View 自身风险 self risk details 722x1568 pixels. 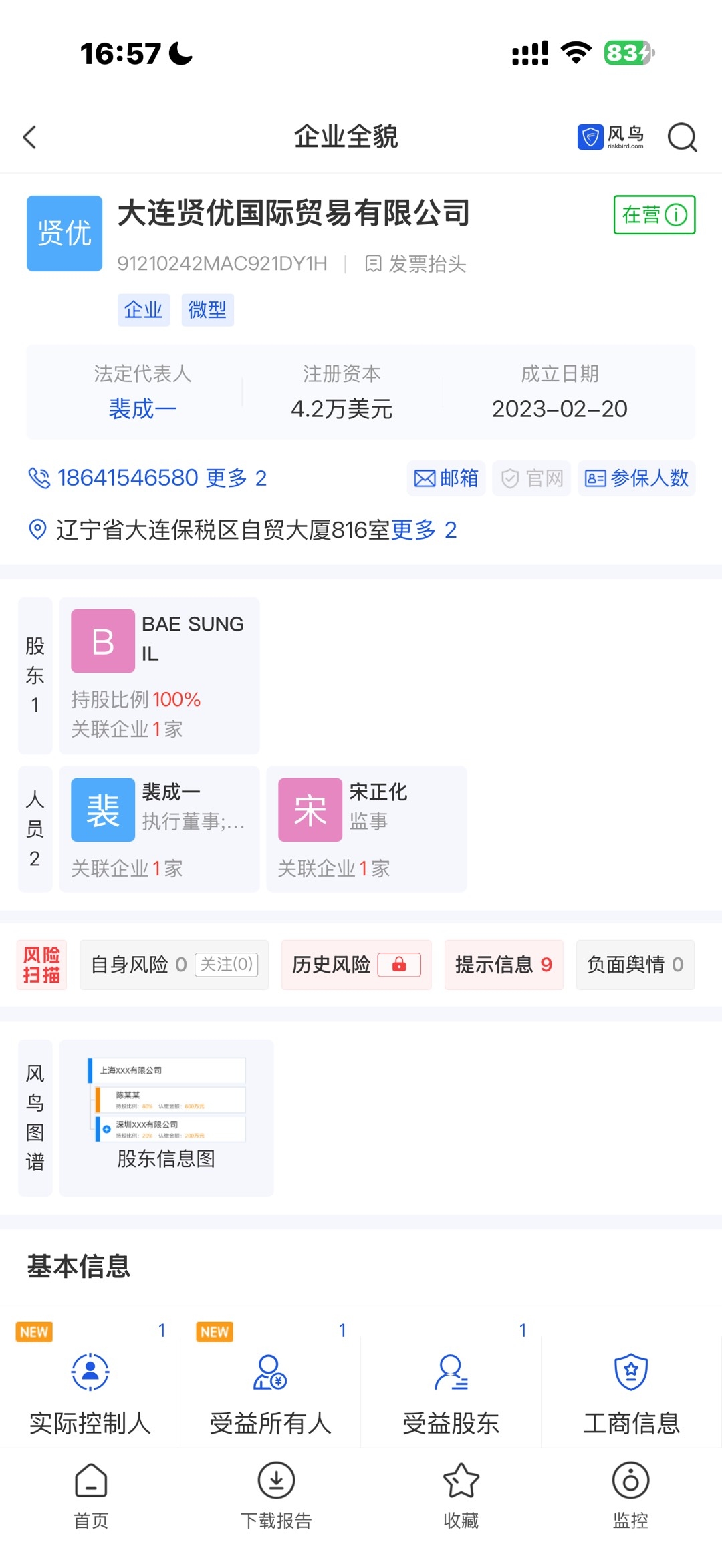(174, 965)
